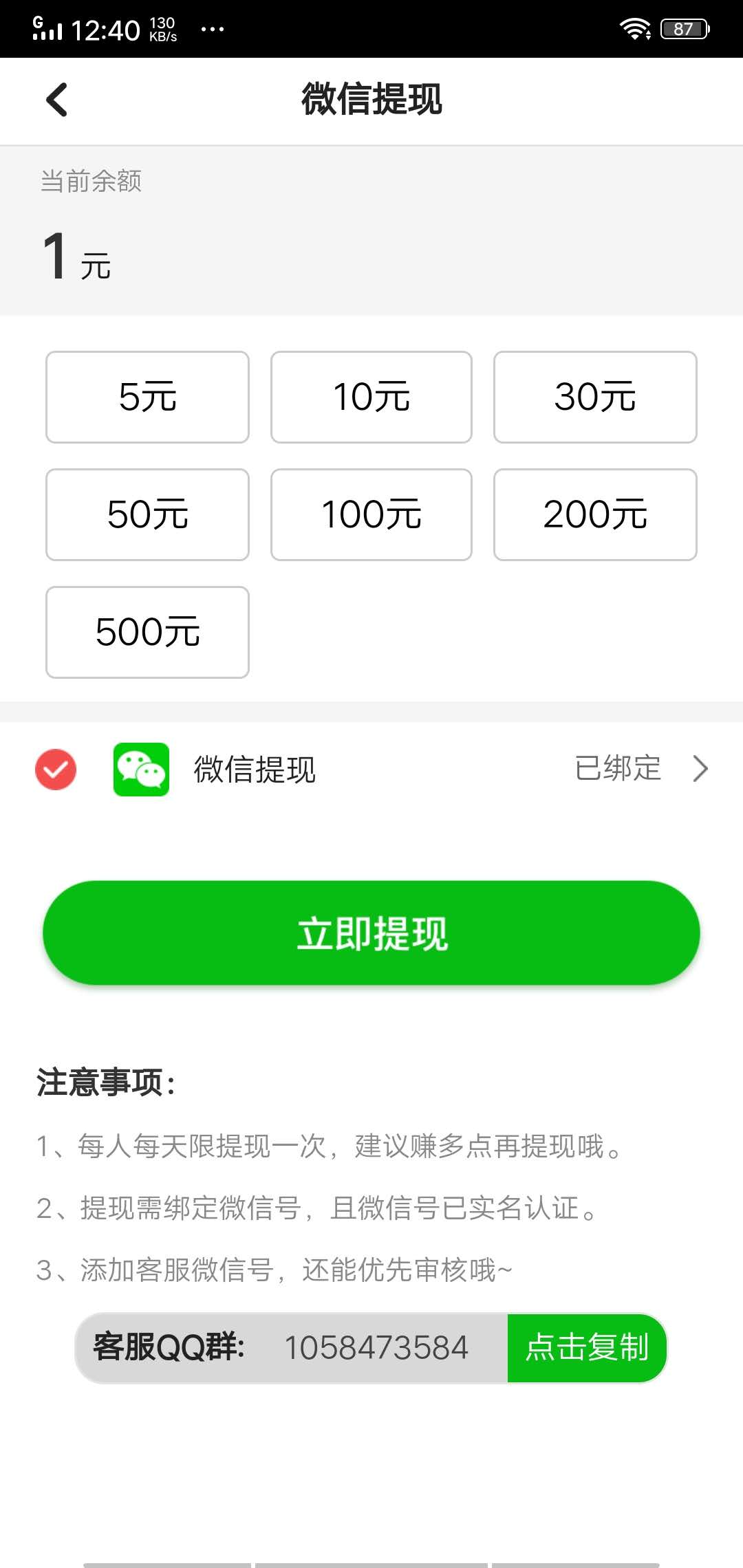Click the signal strength icon in status bar
This screenshot has height=1568, width=743.
pyautogui.click(x=46, y=28)
